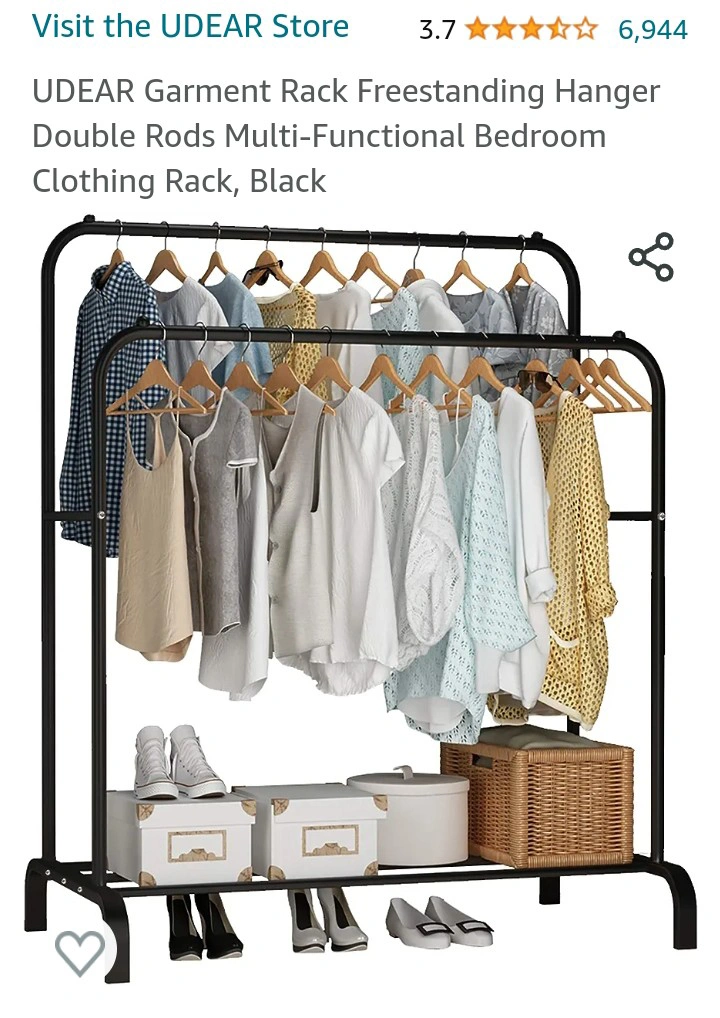
Task: Open the 6,944 customer ratings
Action: point(652,30)
